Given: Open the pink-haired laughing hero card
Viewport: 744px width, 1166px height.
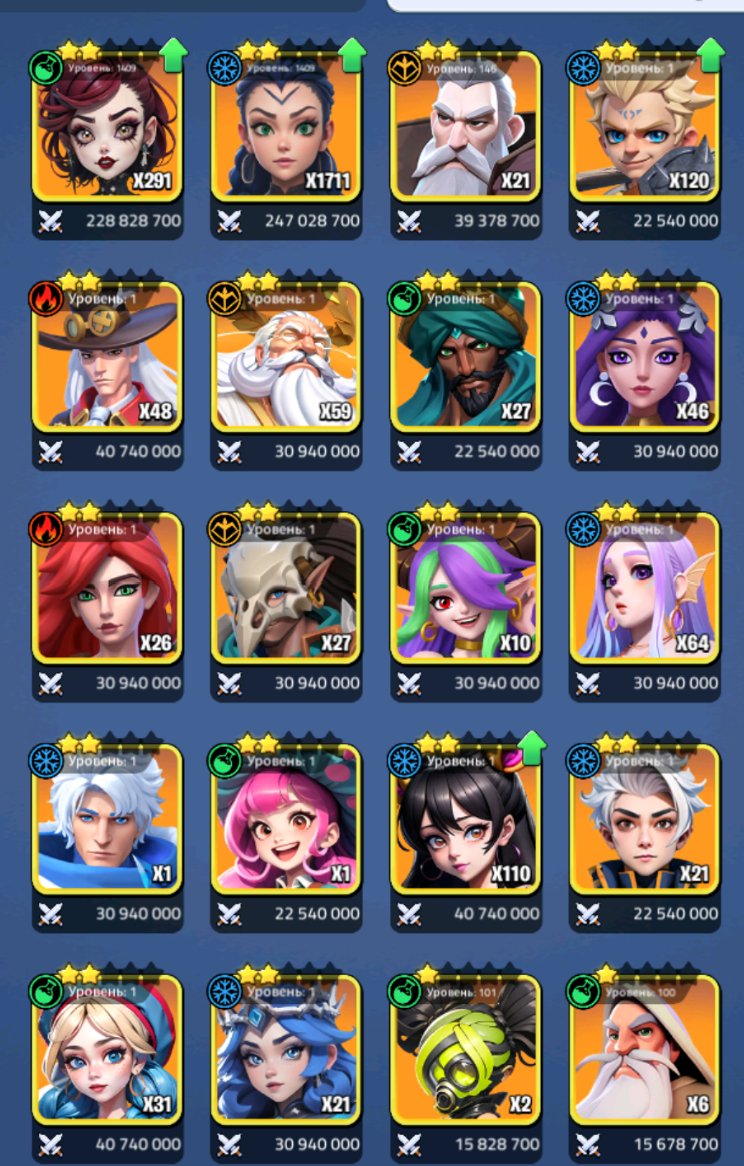Looking at the screenshot, I should [287, 818].
